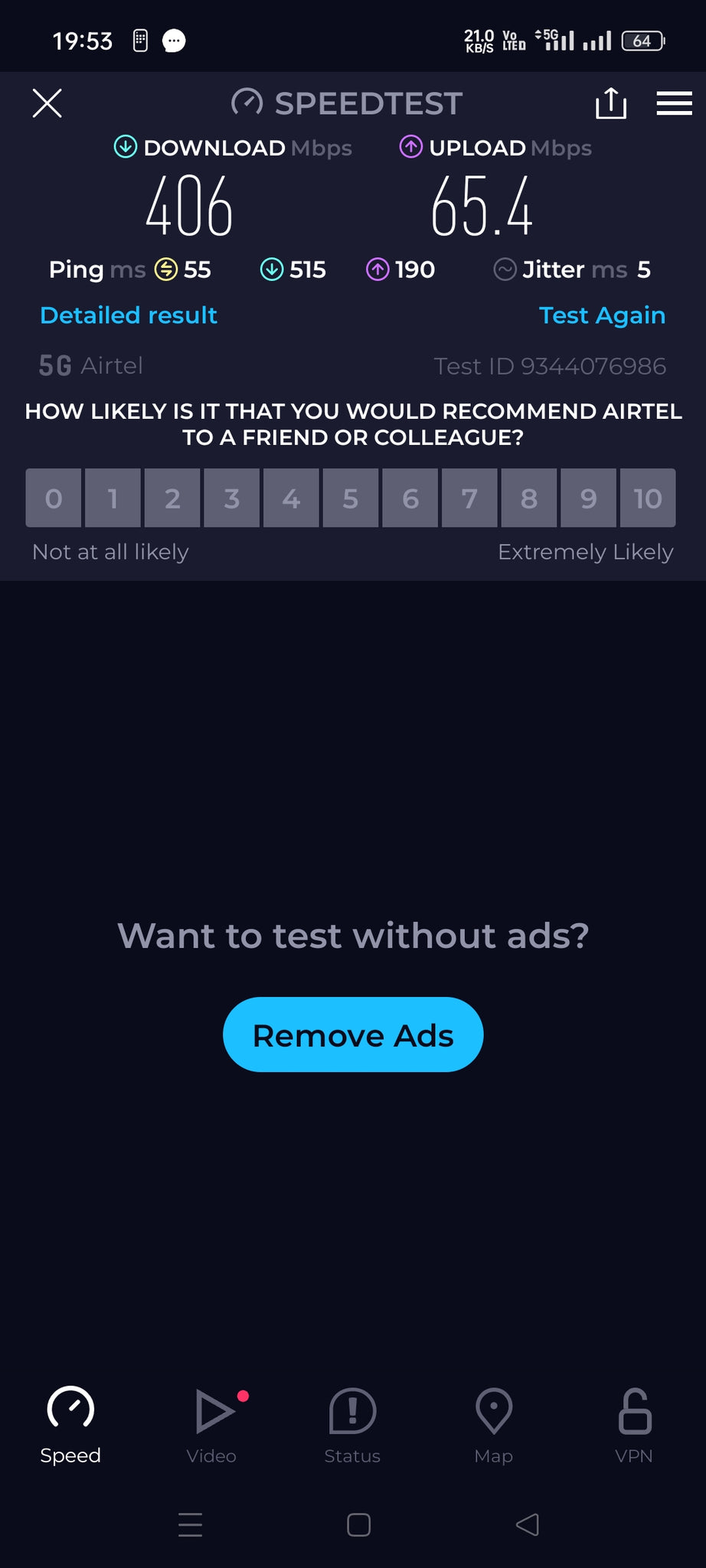This screenshot has height=1568, width=706.
Task: Open the Detailed result link
Action: [129, 315]
